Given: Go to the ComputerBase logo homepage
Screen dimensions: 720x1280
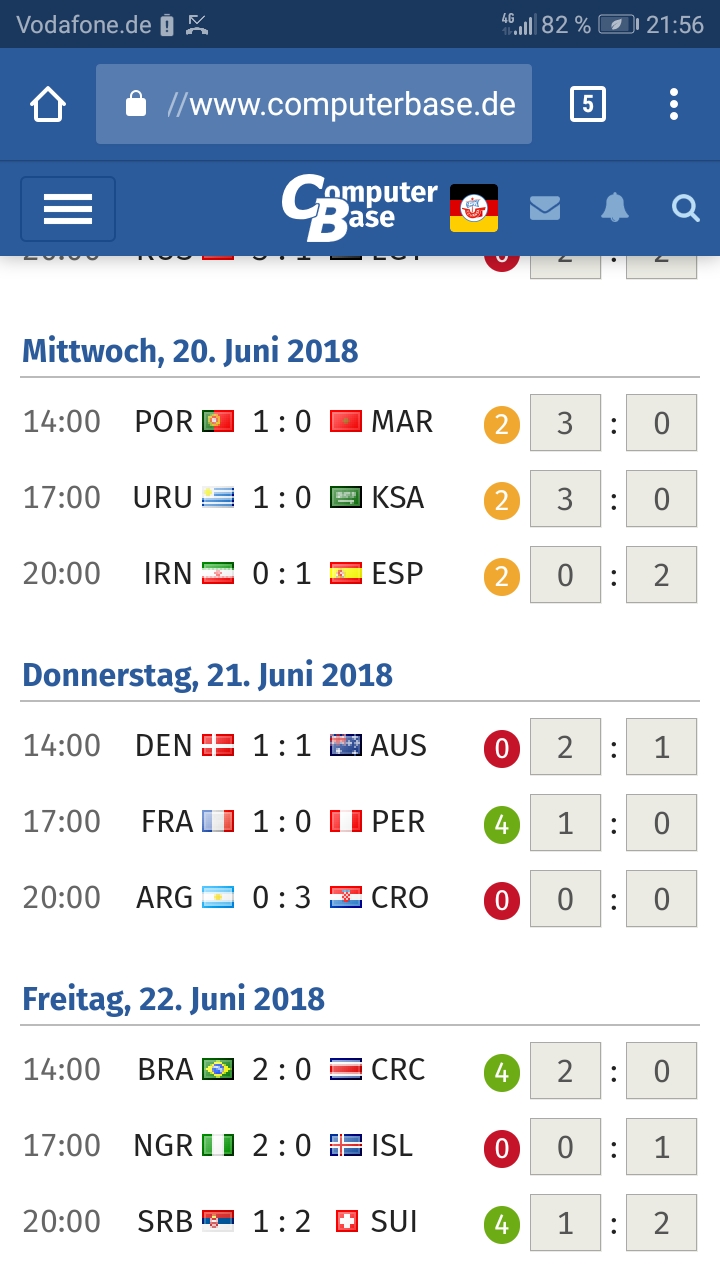Looking at the screenshot, I should [x=358, y=208].
